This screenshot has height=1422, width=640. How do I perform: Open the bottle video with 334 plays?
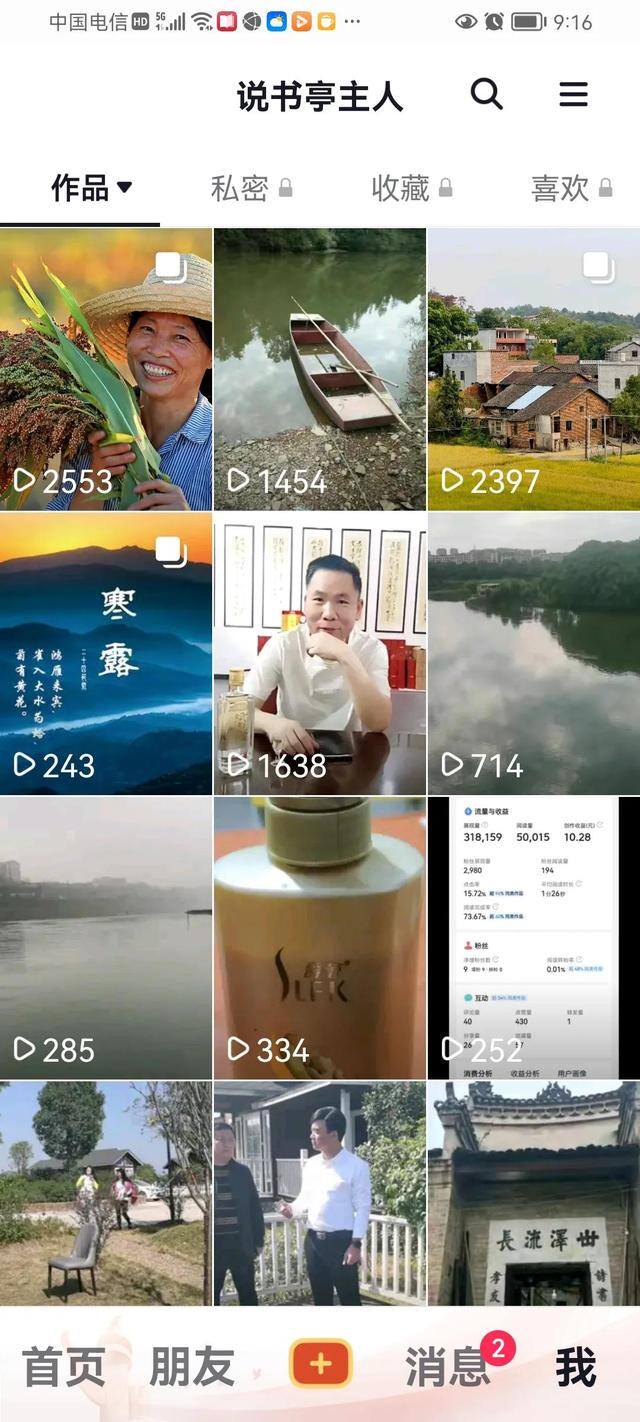pos(320,938)
